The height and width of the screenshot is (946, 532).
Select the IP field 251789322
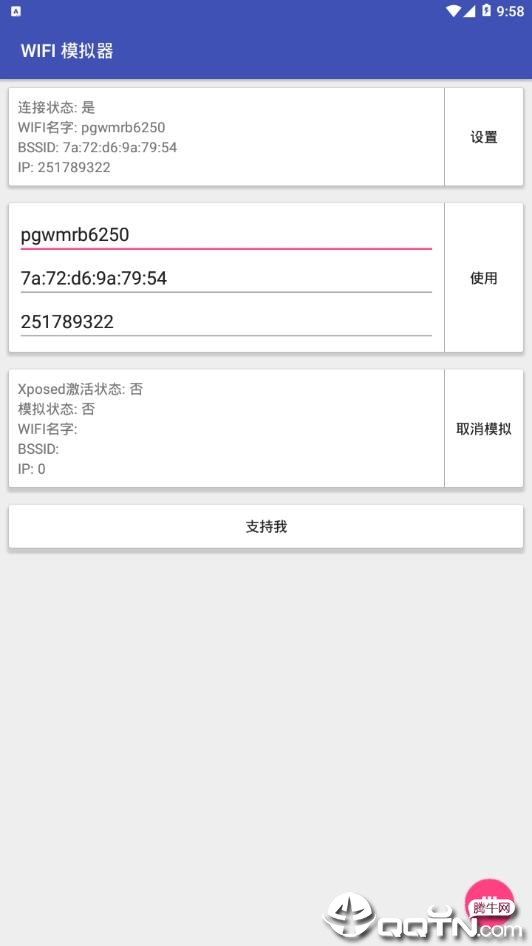tap(226, 322)
